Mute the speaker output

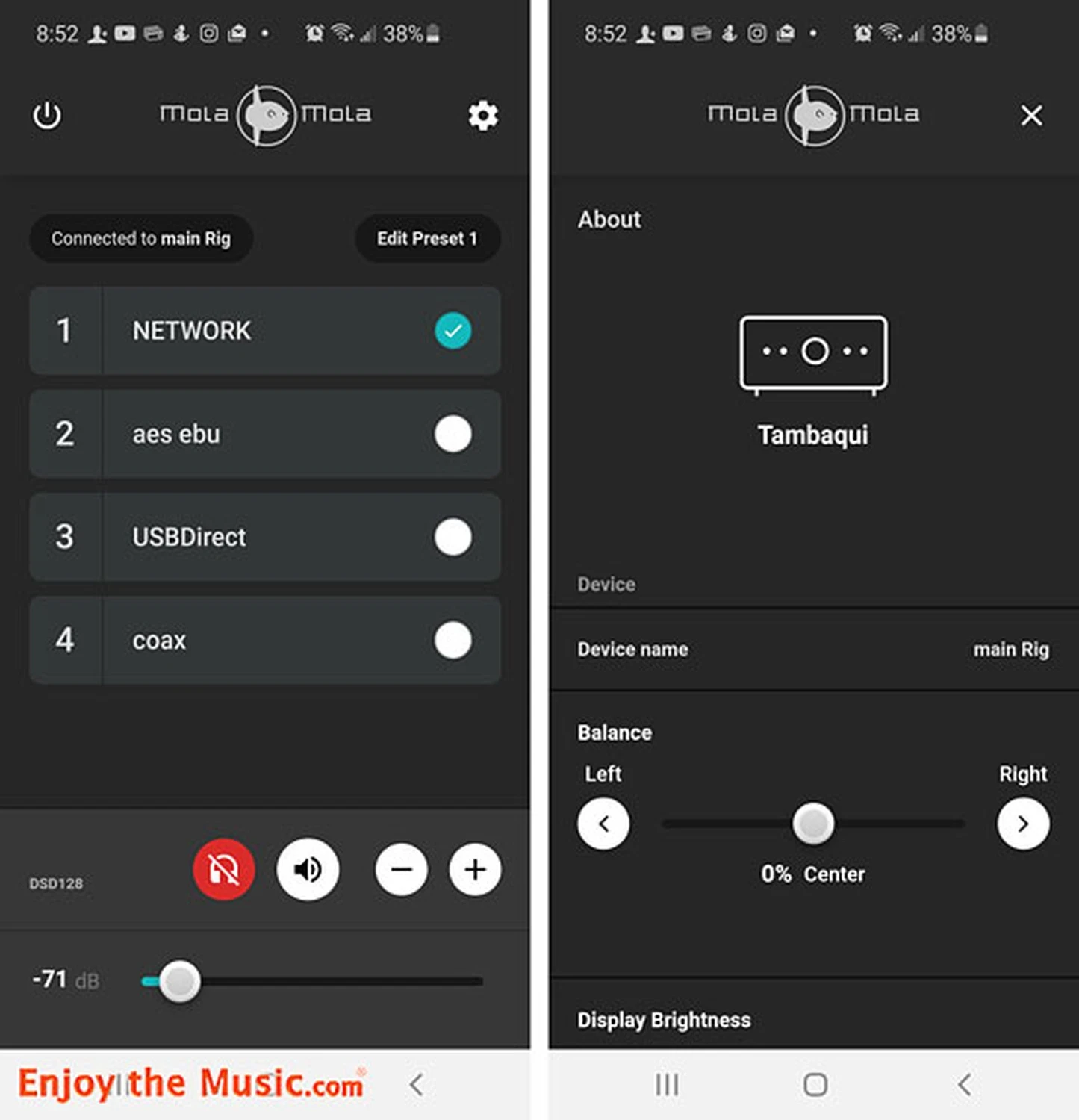click(308, 869)
